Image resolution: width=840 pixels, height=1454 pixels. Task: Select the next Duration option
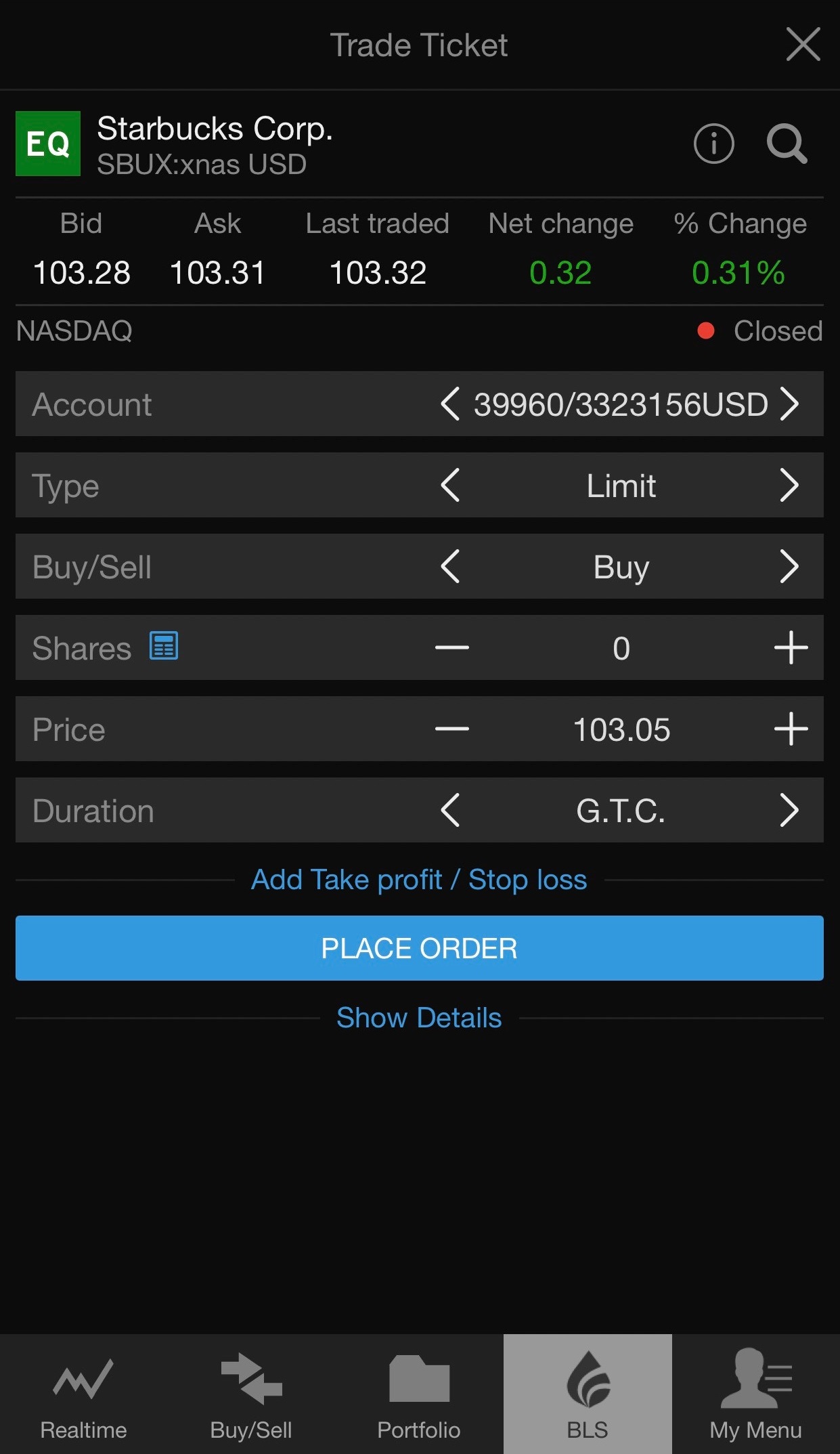pos(789,811)
